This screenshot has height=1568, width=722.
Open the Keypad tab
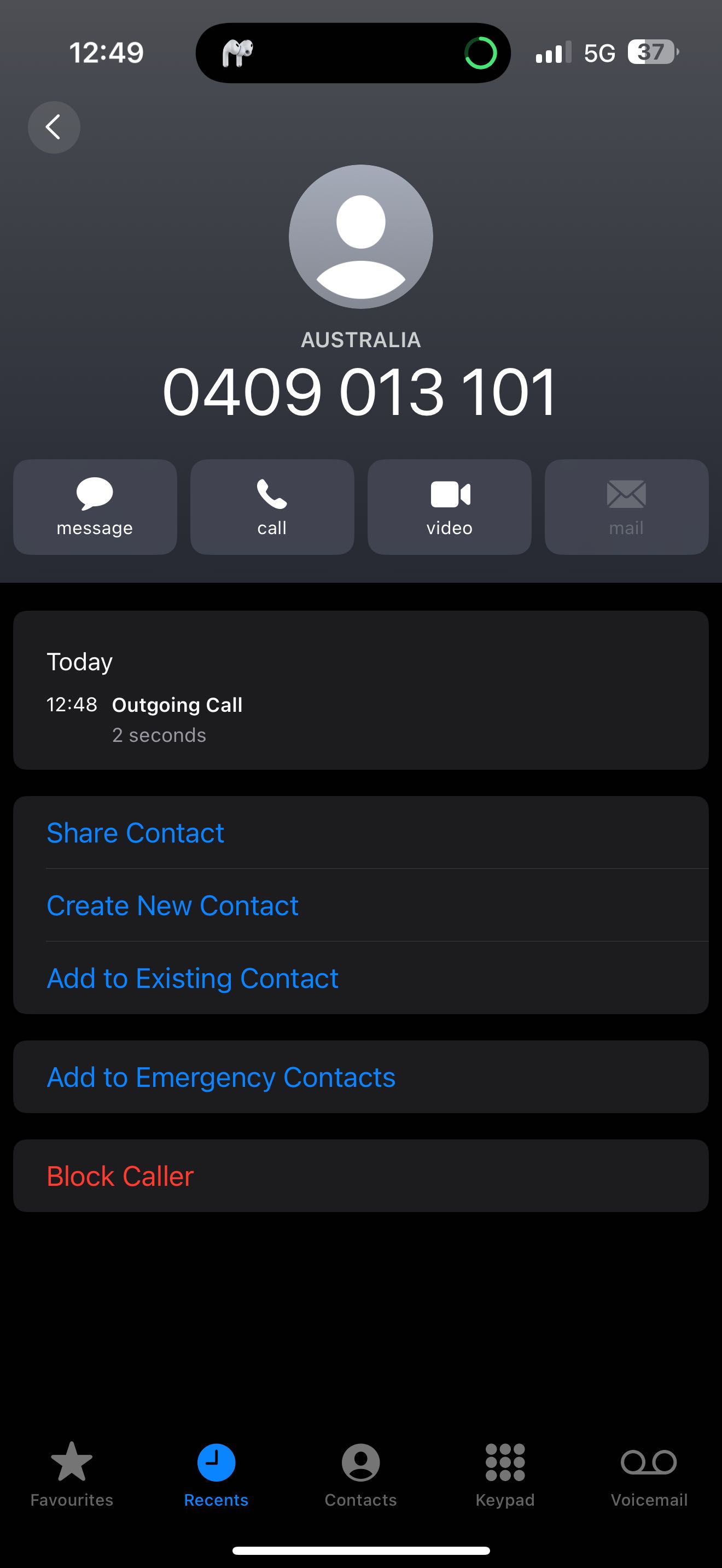[x=505, y=1473]
